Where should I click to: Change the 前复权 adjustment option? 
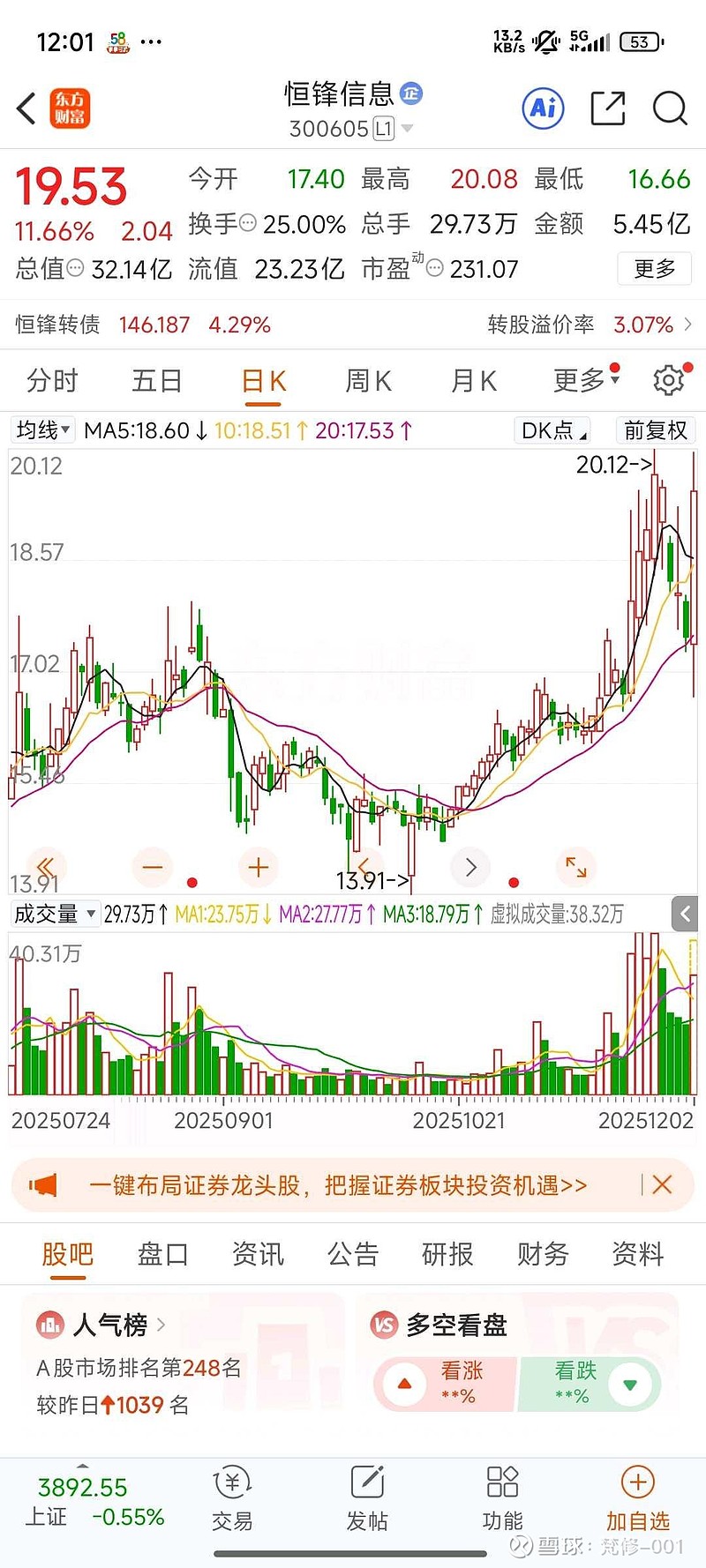pos(655,430)
